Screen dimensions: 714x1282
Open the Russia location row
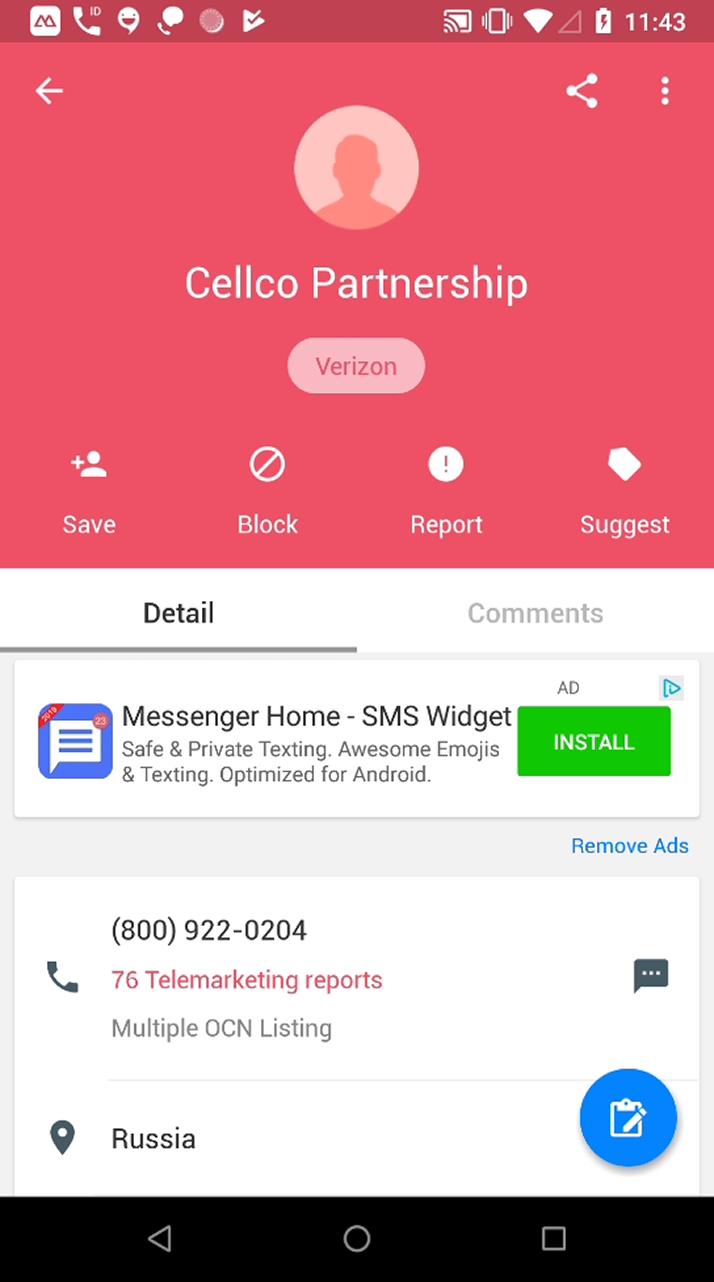356,1138
